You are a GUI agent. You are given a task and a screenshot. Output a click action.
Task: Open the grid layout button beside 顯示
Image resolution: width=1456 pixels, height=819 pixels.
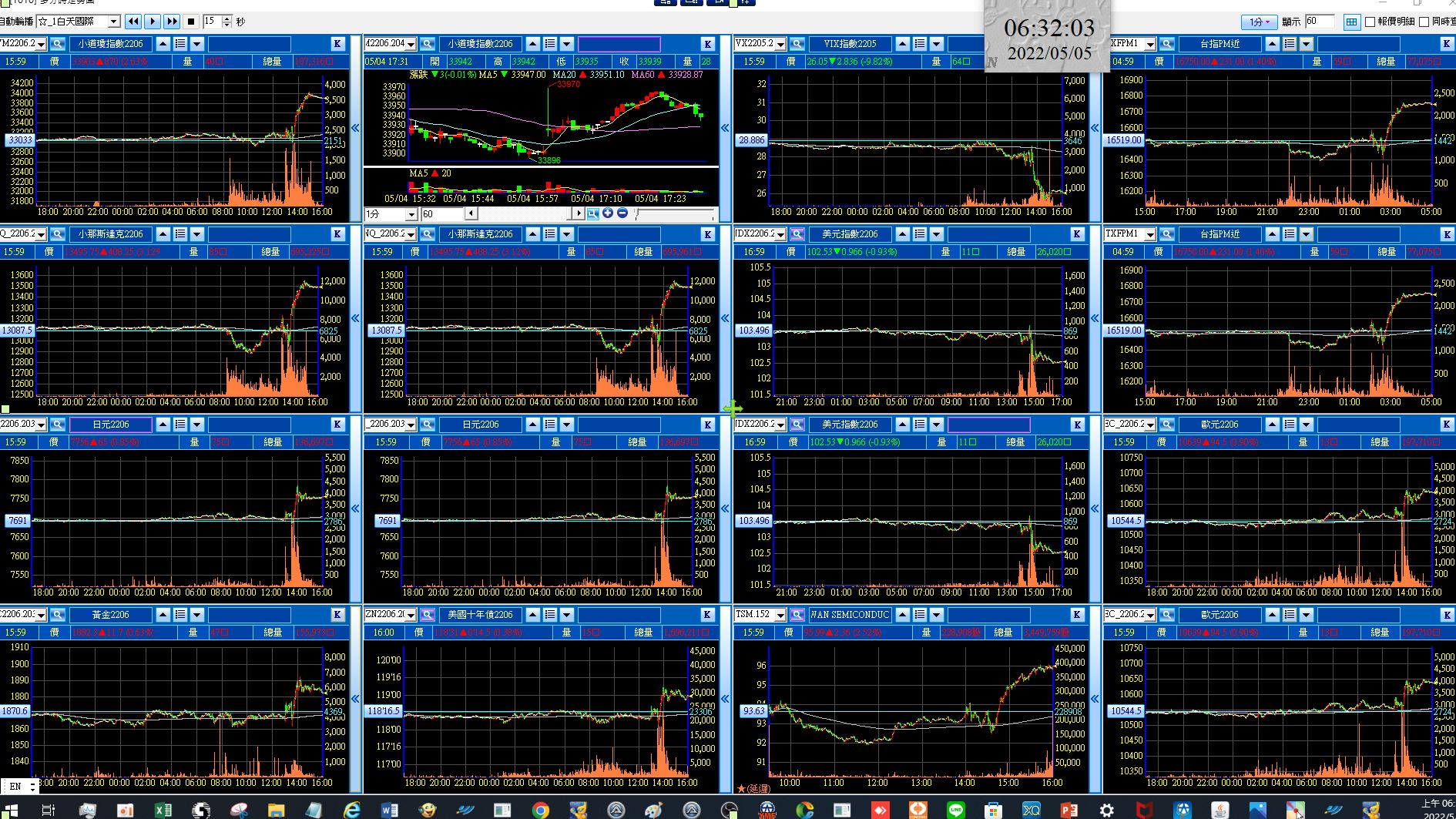point(1351,22)
